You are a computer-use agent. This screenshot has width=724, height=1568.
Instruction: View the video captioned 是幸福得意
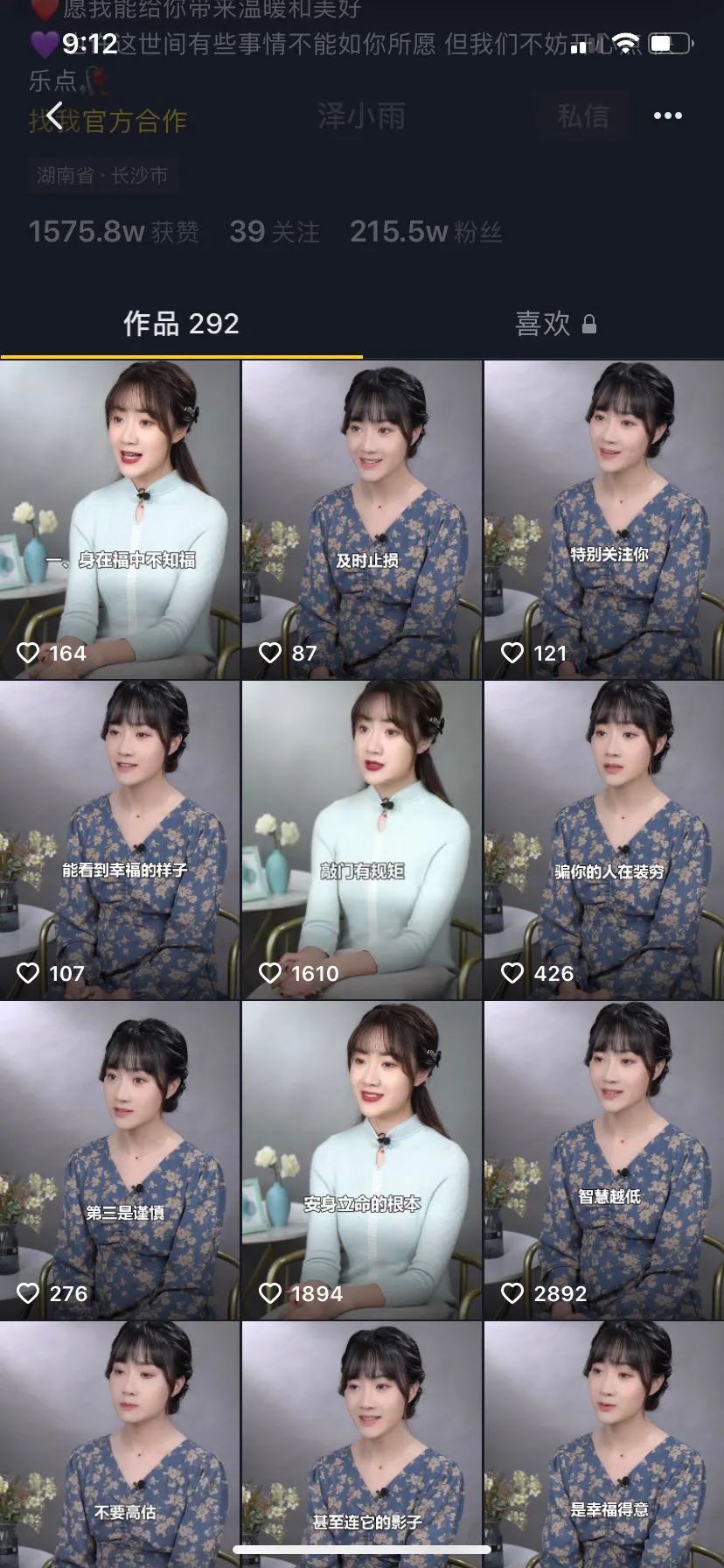(604, 1444)
